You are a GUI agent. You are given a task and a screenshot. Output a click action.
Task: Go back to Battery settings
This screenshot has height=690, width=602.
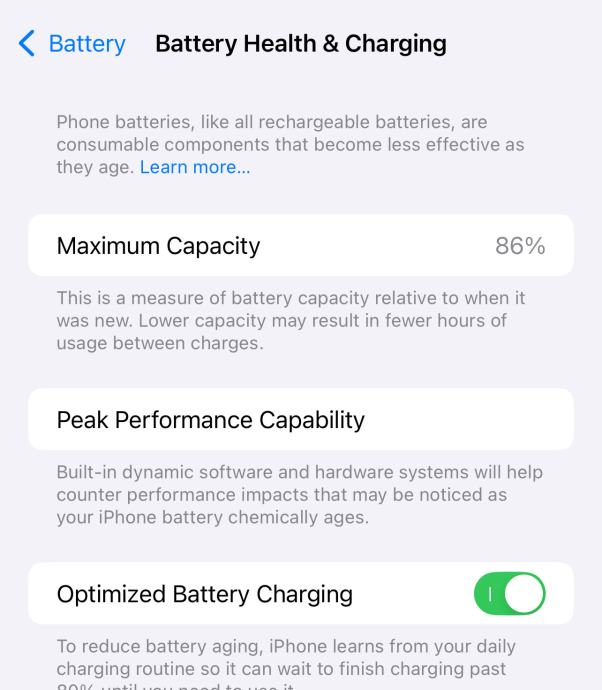pyautogui.click(x=73, y=44)
